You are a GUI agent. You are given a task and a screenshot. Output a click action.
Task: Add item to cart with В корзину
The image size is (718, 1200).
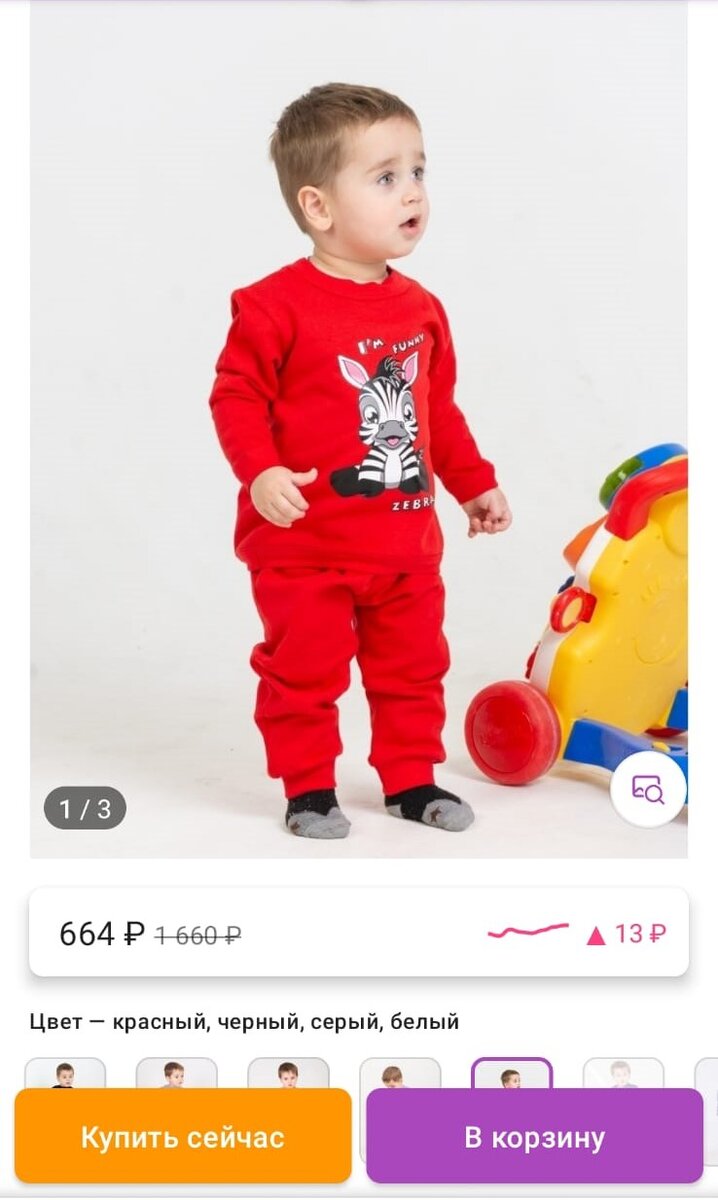pos(534,1137)
